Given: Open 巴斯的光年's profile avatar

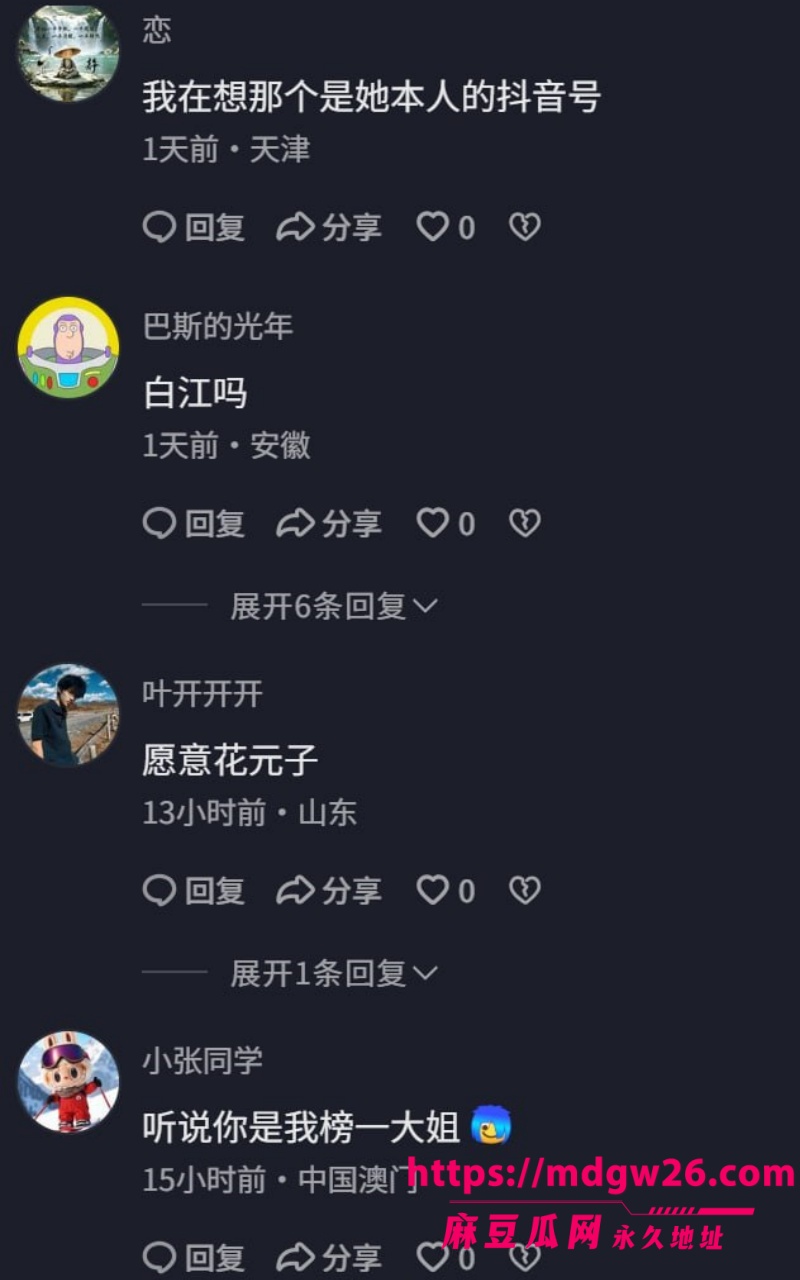Looking at the screenshot, I should pos(68,348).
